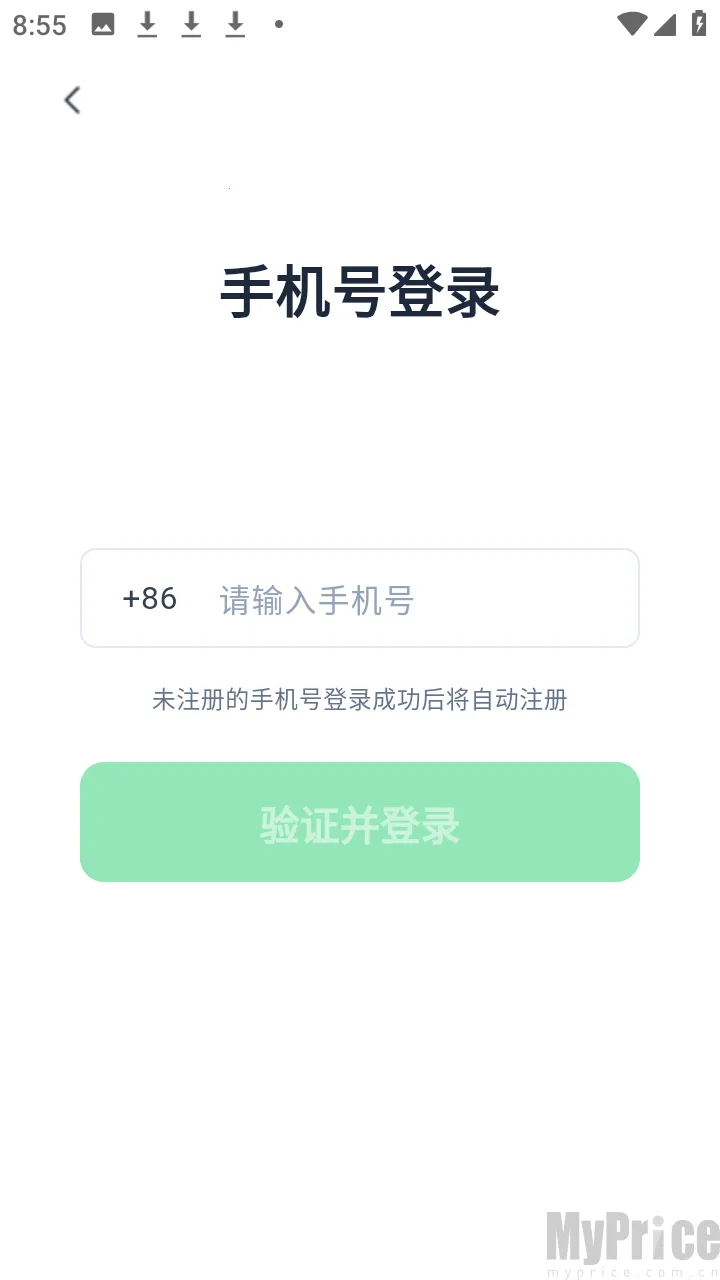Tap the third download notification icon
Viewport: 720px width, 1280px height.
coord(234,24)
